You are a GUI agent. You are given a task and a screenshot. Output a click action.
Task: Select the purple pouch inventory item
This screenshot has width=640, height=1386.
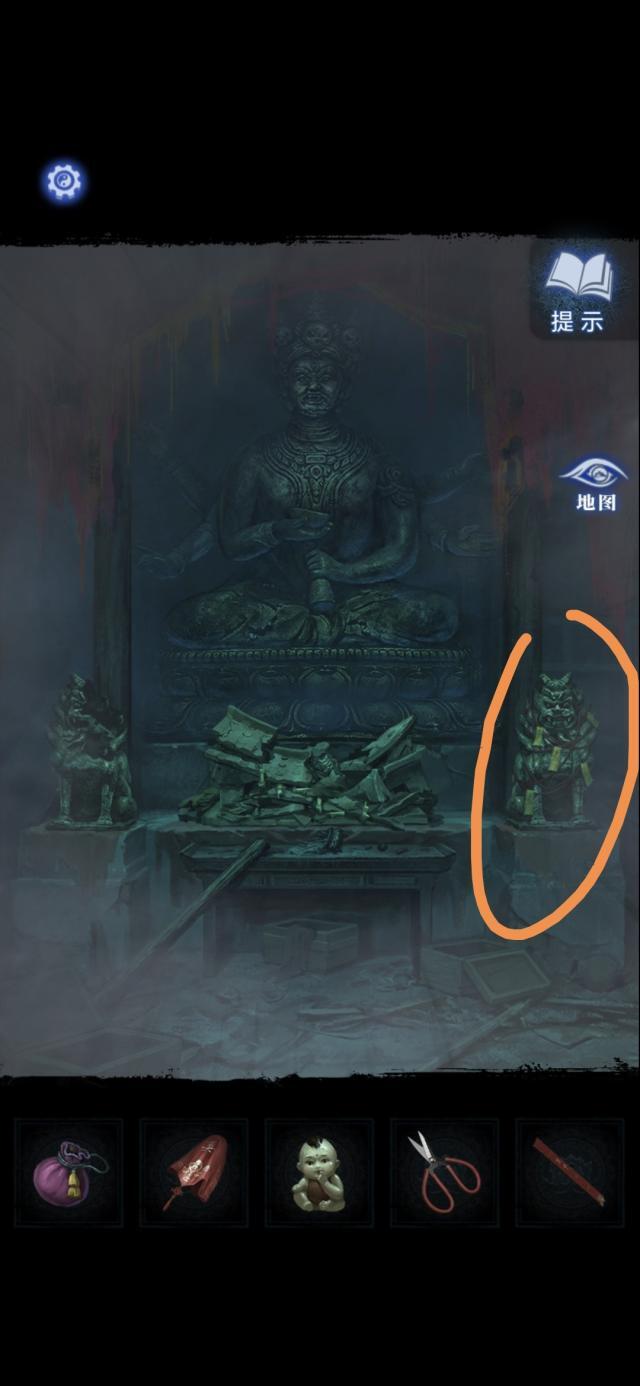coord(69,1173)
